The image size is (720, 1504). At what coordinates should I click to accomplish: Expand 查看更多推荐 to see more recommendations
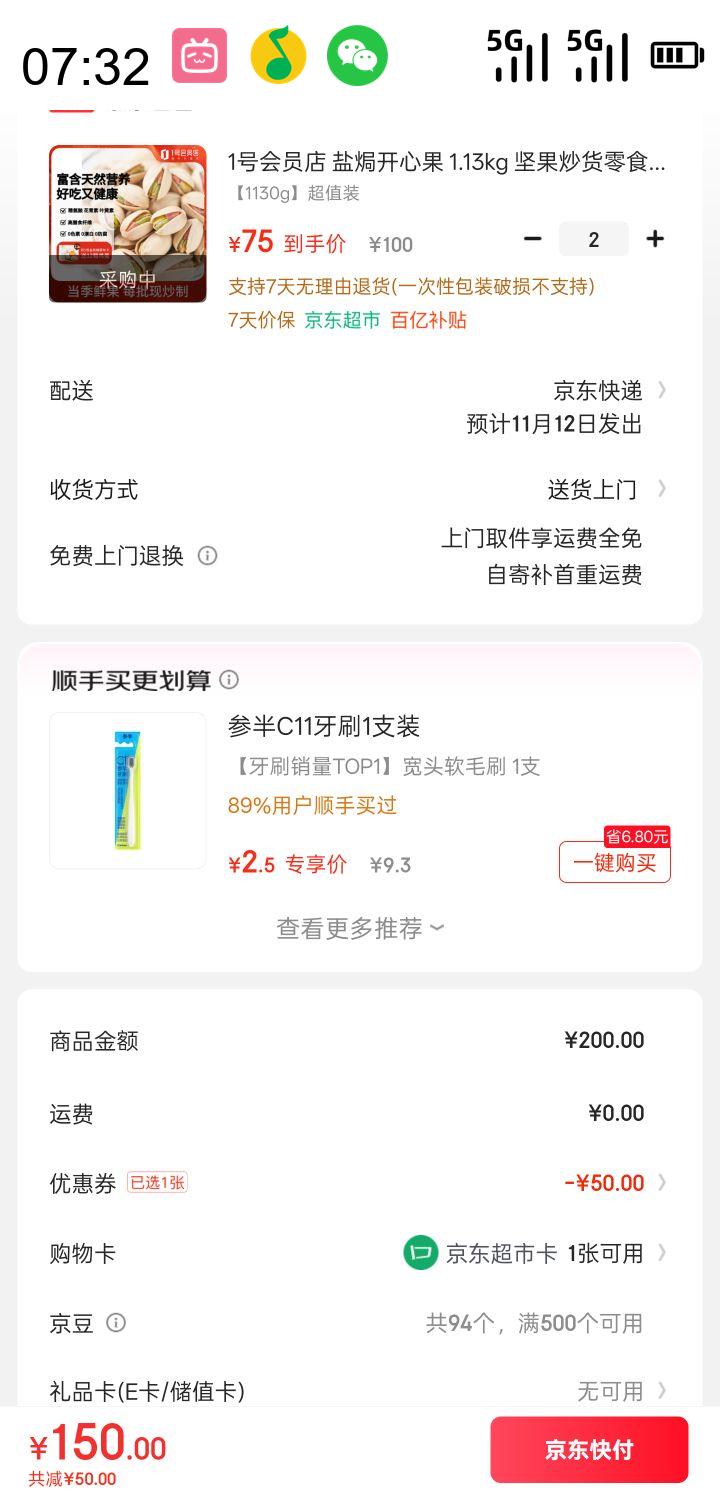(x=358, y=928)
